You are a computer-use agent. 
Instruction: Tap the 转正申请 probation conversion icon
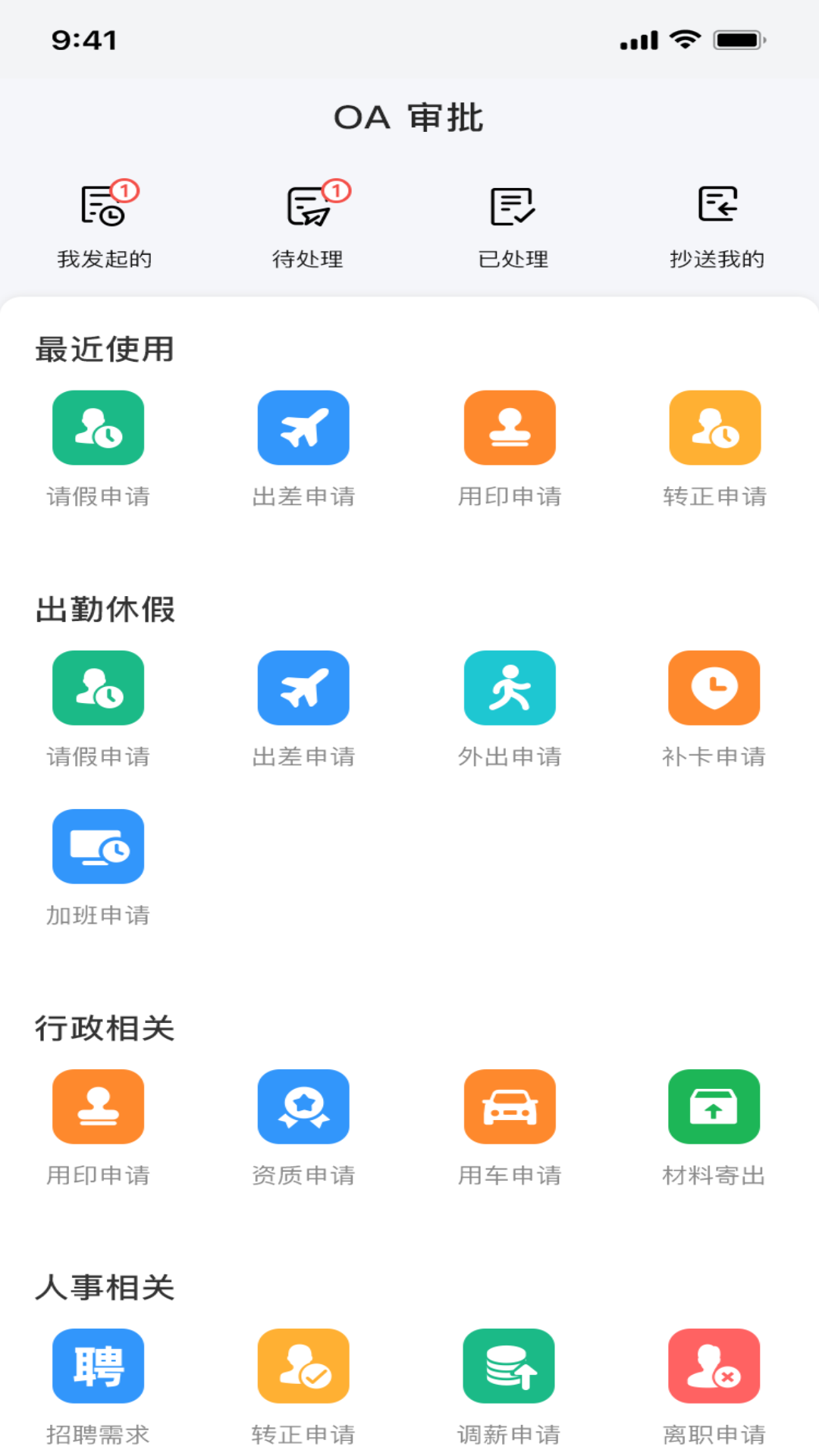point(714,427)
